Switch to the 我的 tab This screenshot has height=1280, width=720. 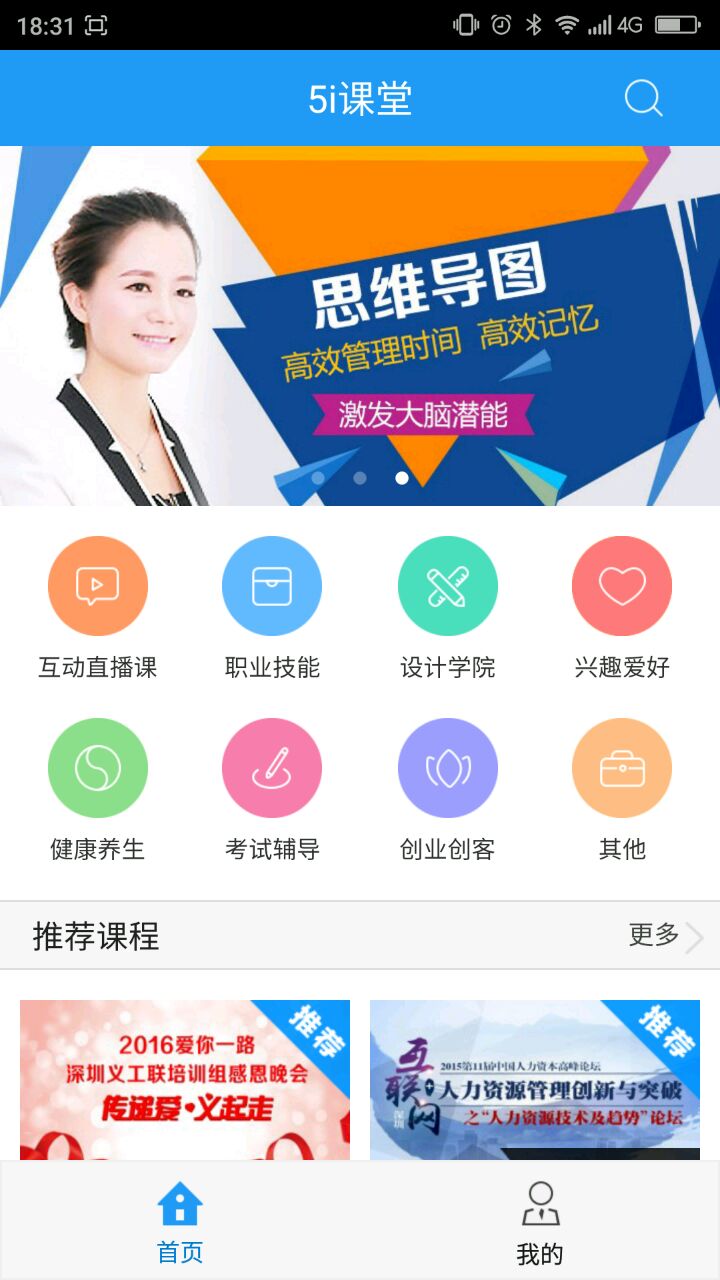click(x=540, y=1222)
